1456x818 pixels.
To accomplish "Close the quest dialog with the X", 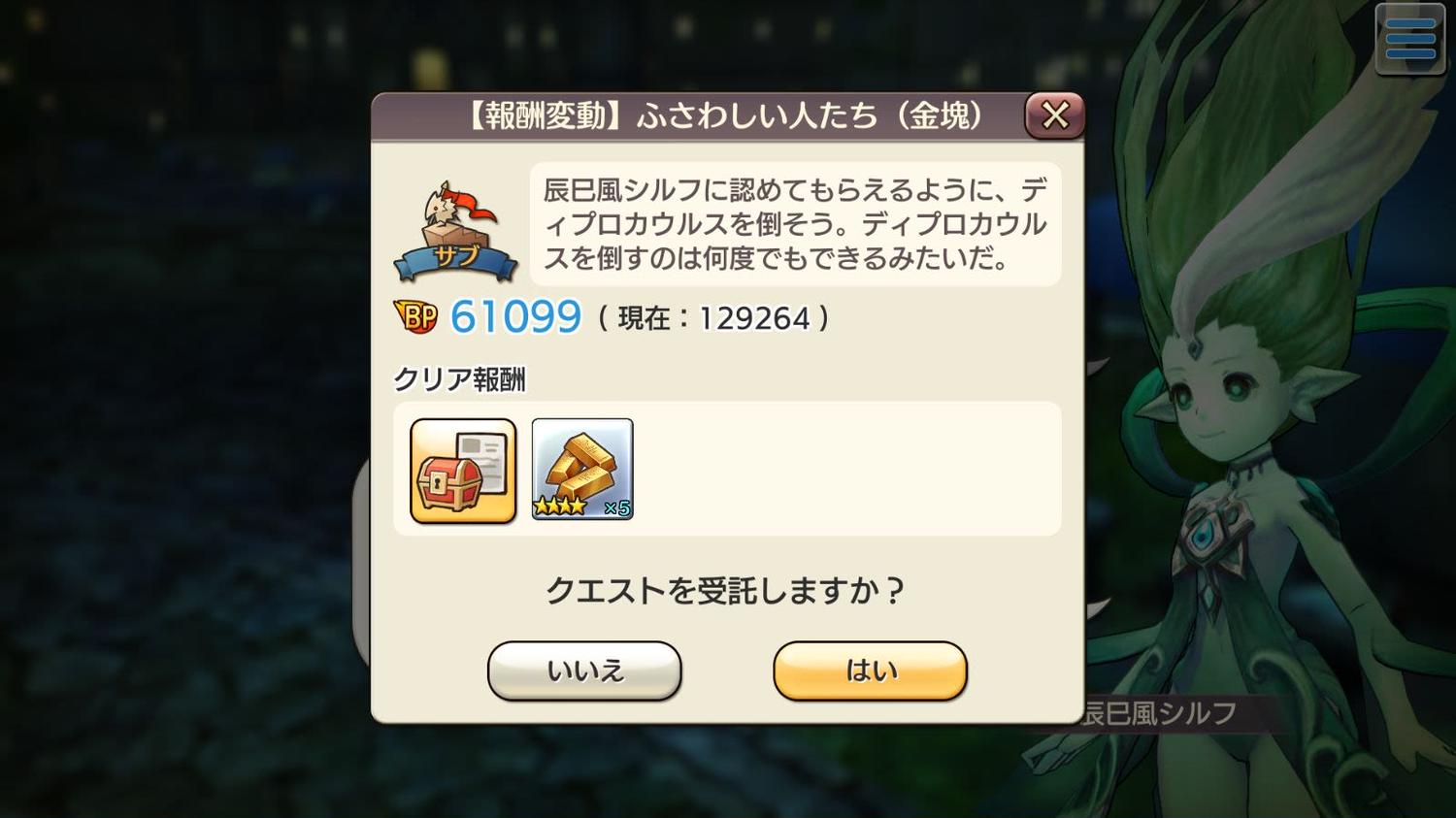I will [1054, 116].
